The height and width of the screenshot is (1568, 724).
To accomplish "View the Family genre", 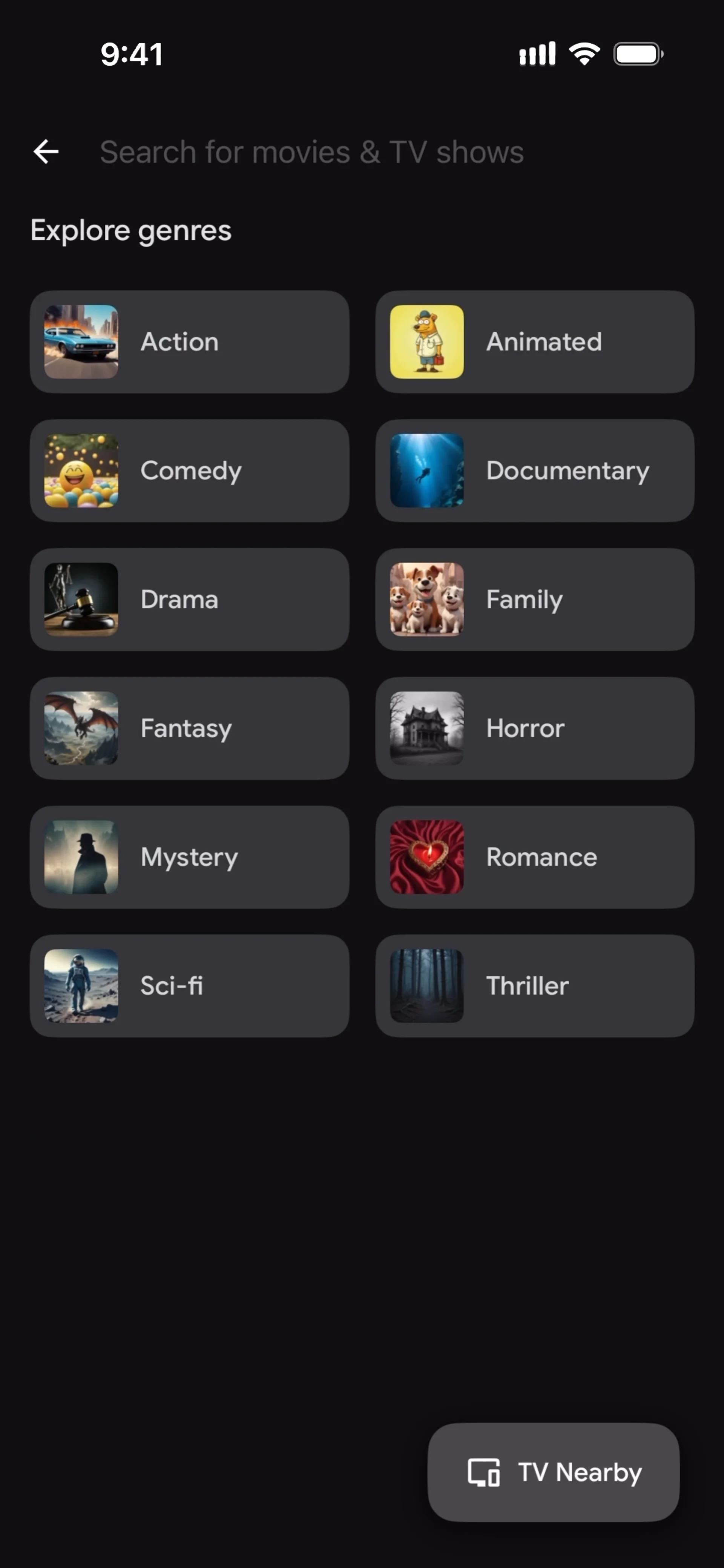I will pyautogui.click(x=535, y=599).
